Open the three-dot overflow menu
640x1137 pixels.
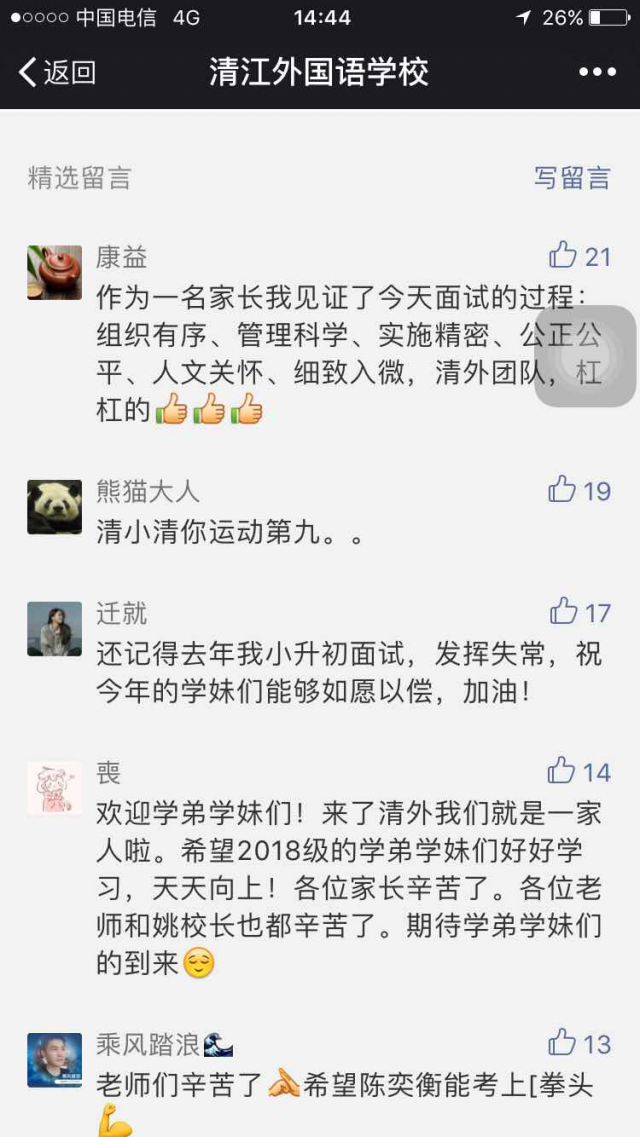pyautogui.click(x=597, y=72)
